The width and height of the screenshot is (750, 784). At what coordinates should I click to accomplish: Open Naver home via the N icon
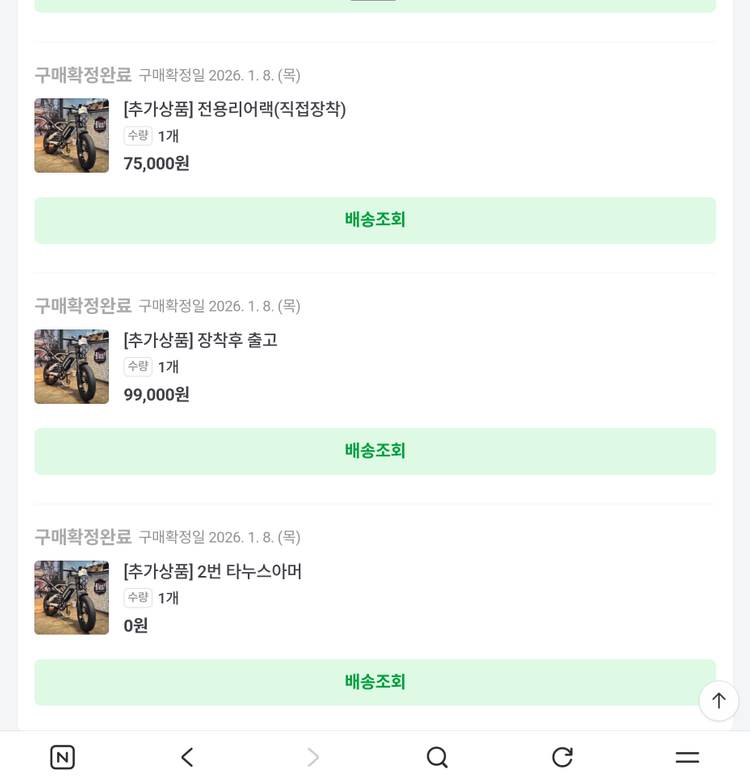(62, 757)
